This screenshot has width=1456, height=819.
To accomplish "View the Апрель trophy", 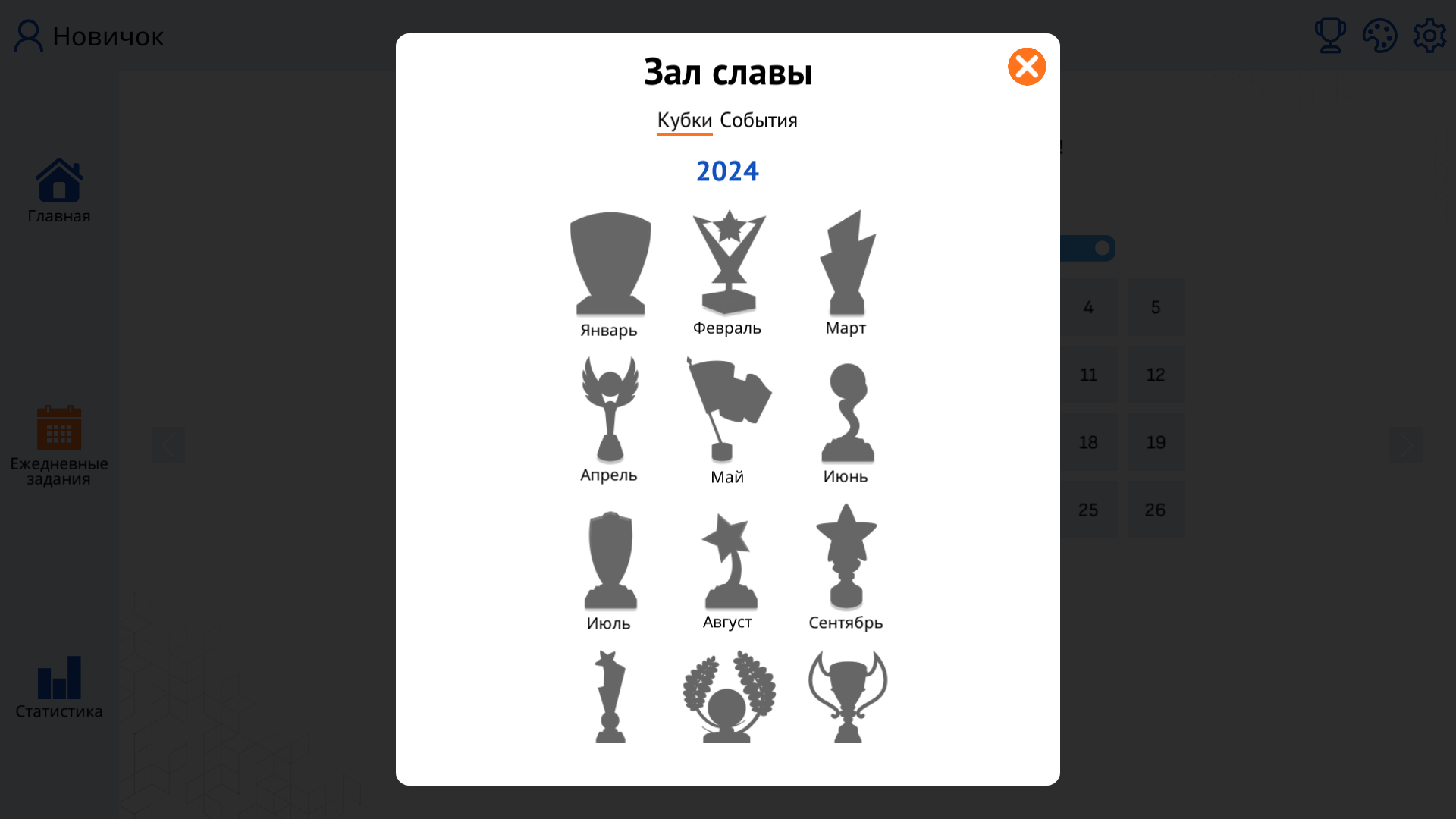I will click(x=610, y=409).
